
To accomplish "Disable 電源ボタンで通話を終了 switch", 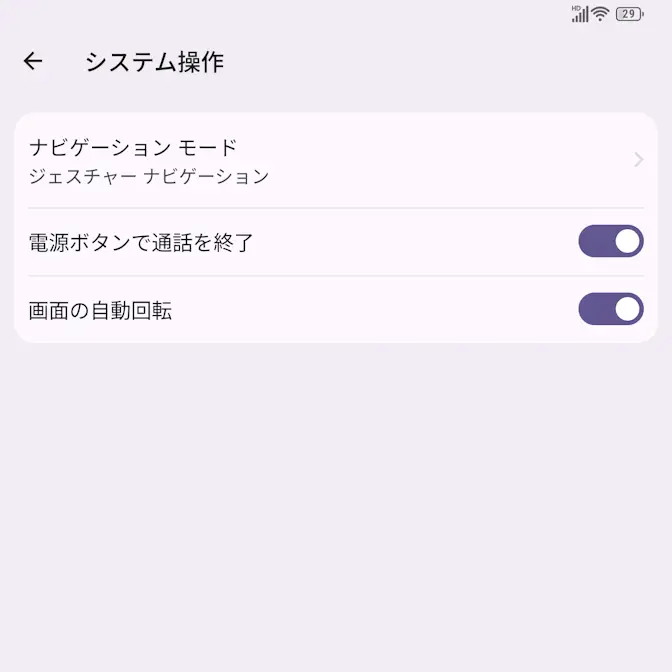I will [x=610, y=242].
